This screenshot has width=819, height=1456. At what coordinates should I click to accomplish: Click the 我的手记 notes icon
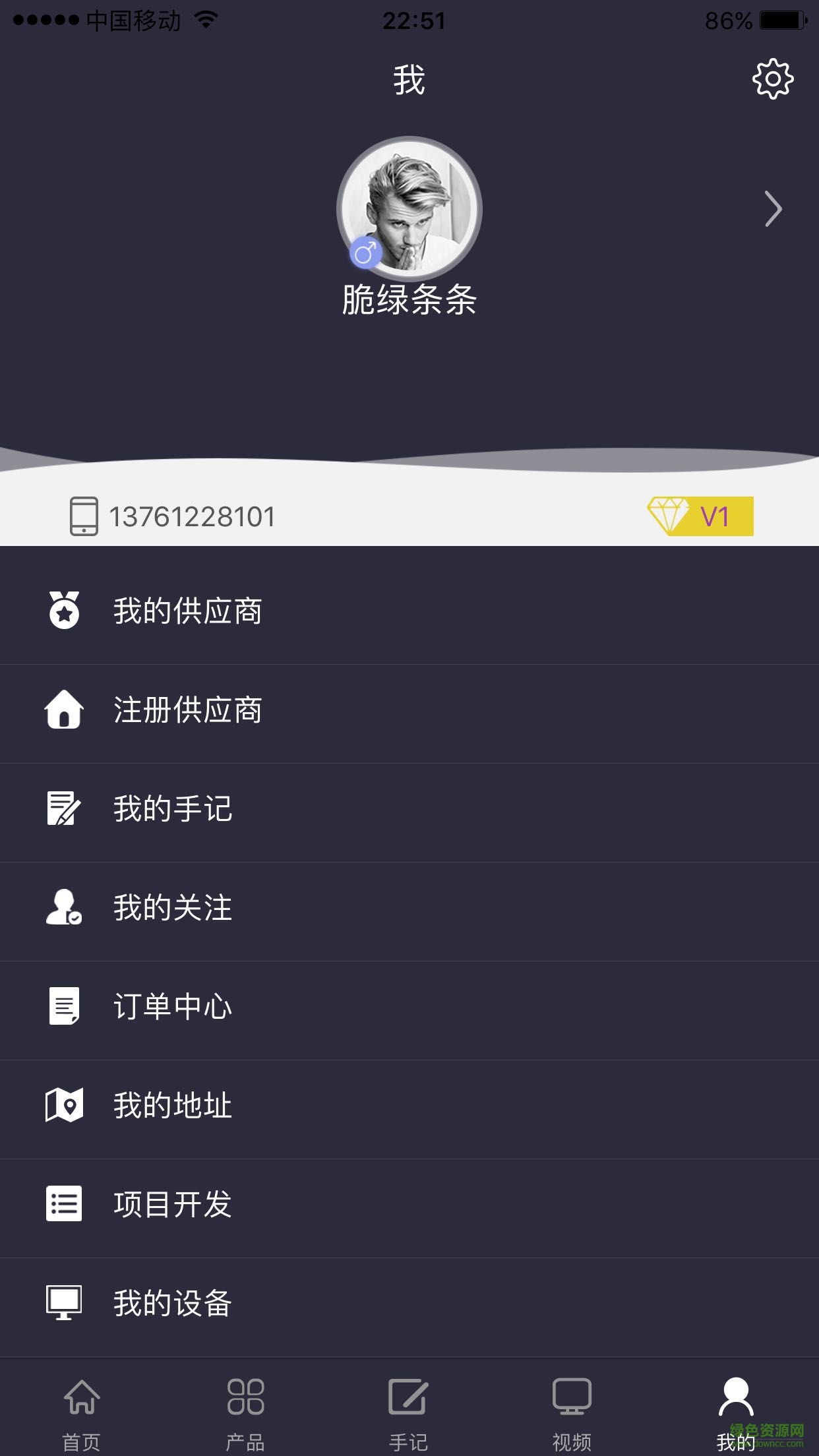coord(63,810)
